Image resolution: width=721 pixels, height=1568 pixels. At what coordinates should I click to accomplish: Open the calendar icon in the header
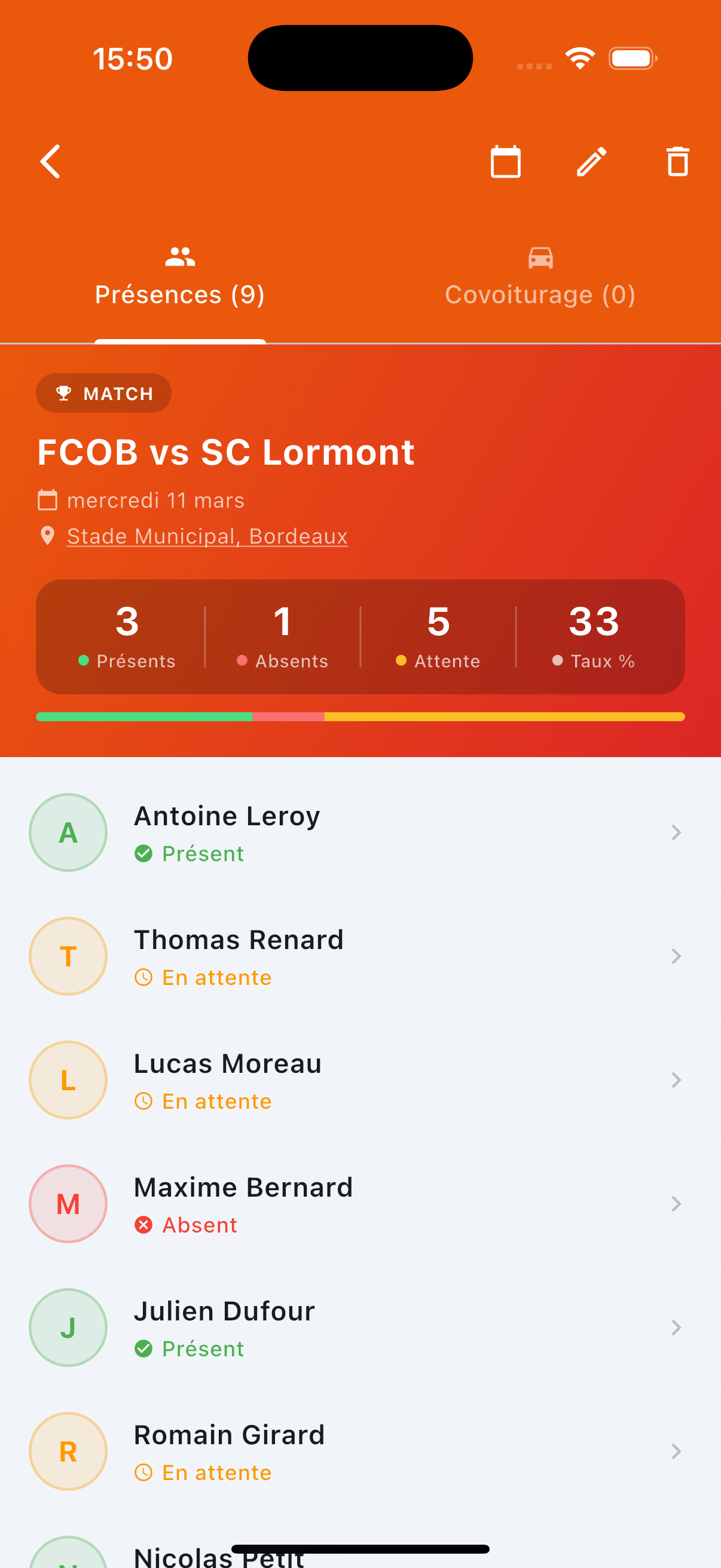coord(506,161)
